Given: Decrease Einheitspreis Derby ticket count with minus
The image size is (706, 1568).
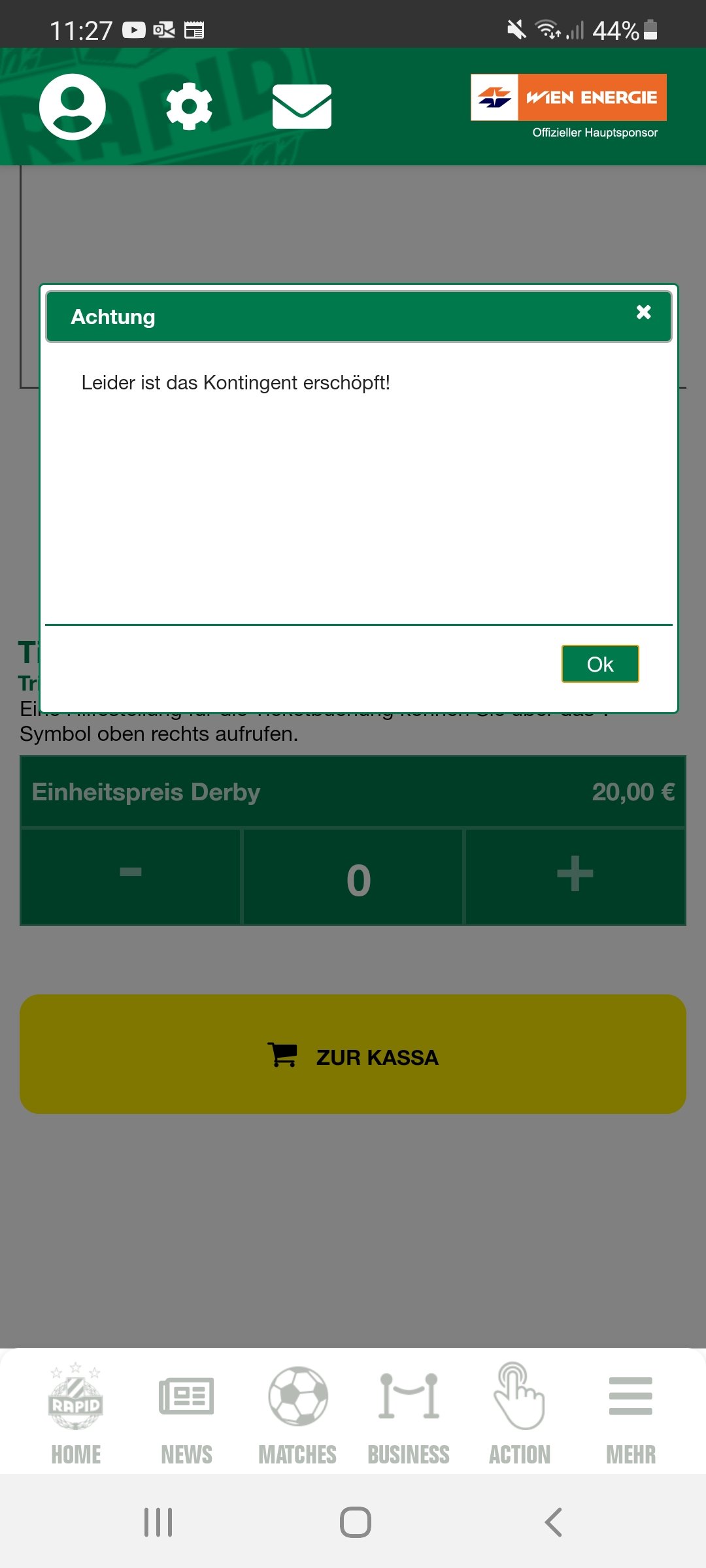Looking at the screenshot, I should [131, 876].
